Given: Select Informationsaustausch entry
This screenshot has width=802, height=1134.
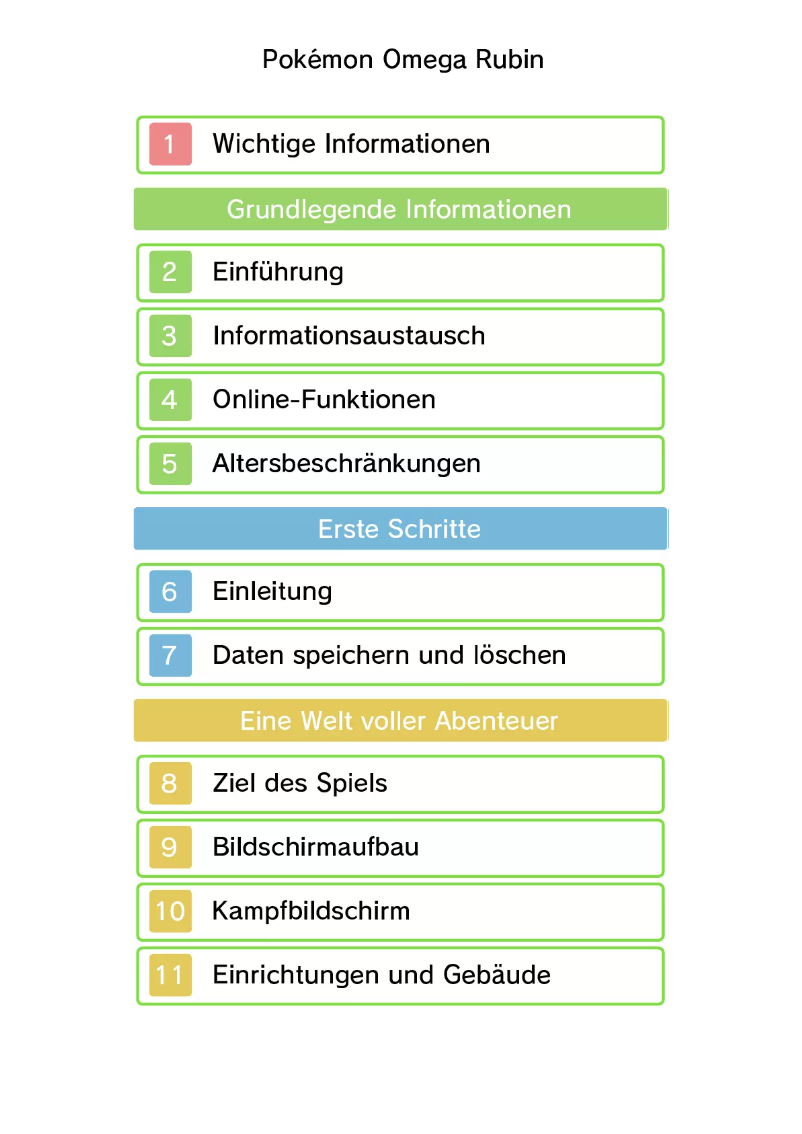Looking at the screenshot, I should pyautogui.click(x=400, y=336).
